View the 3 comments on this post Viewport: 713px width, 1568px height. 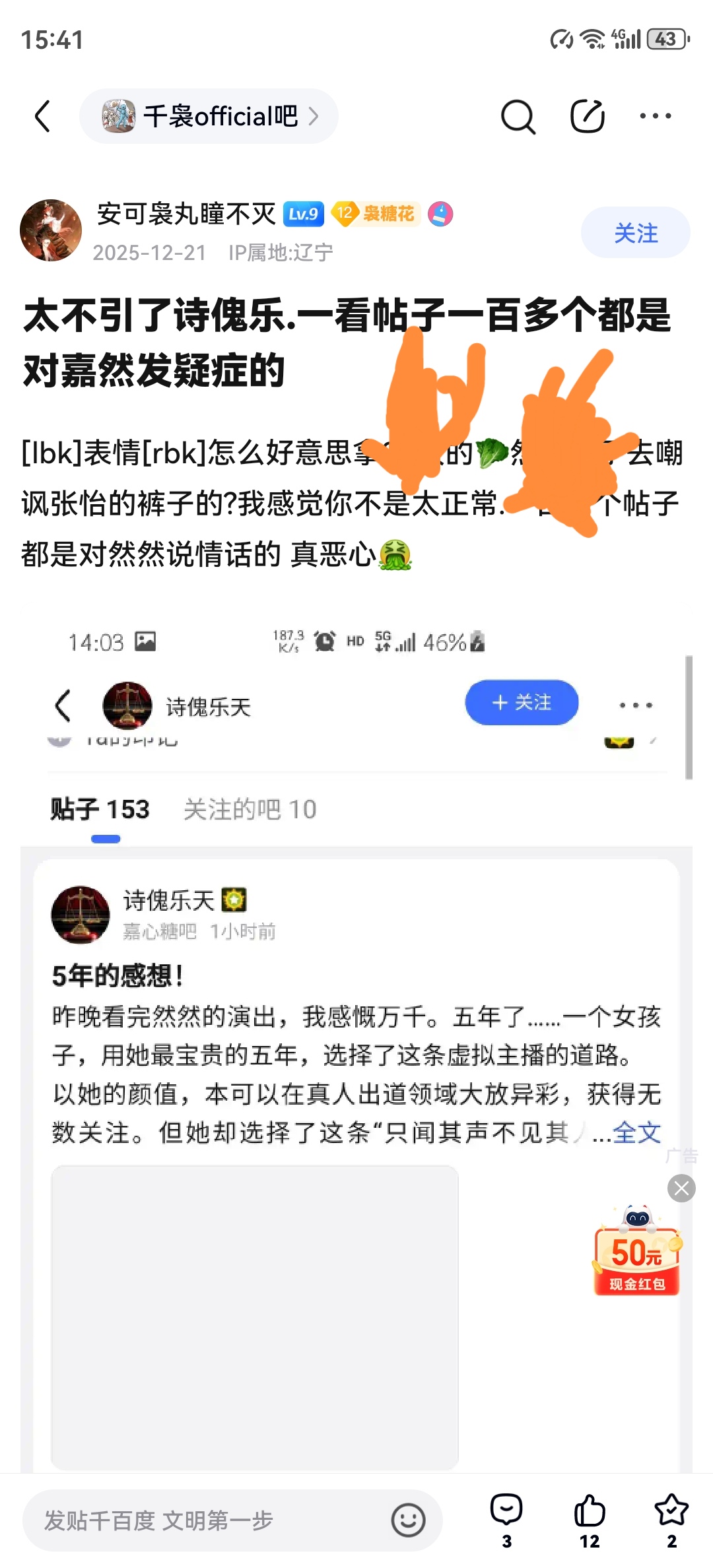(506, 1518)
